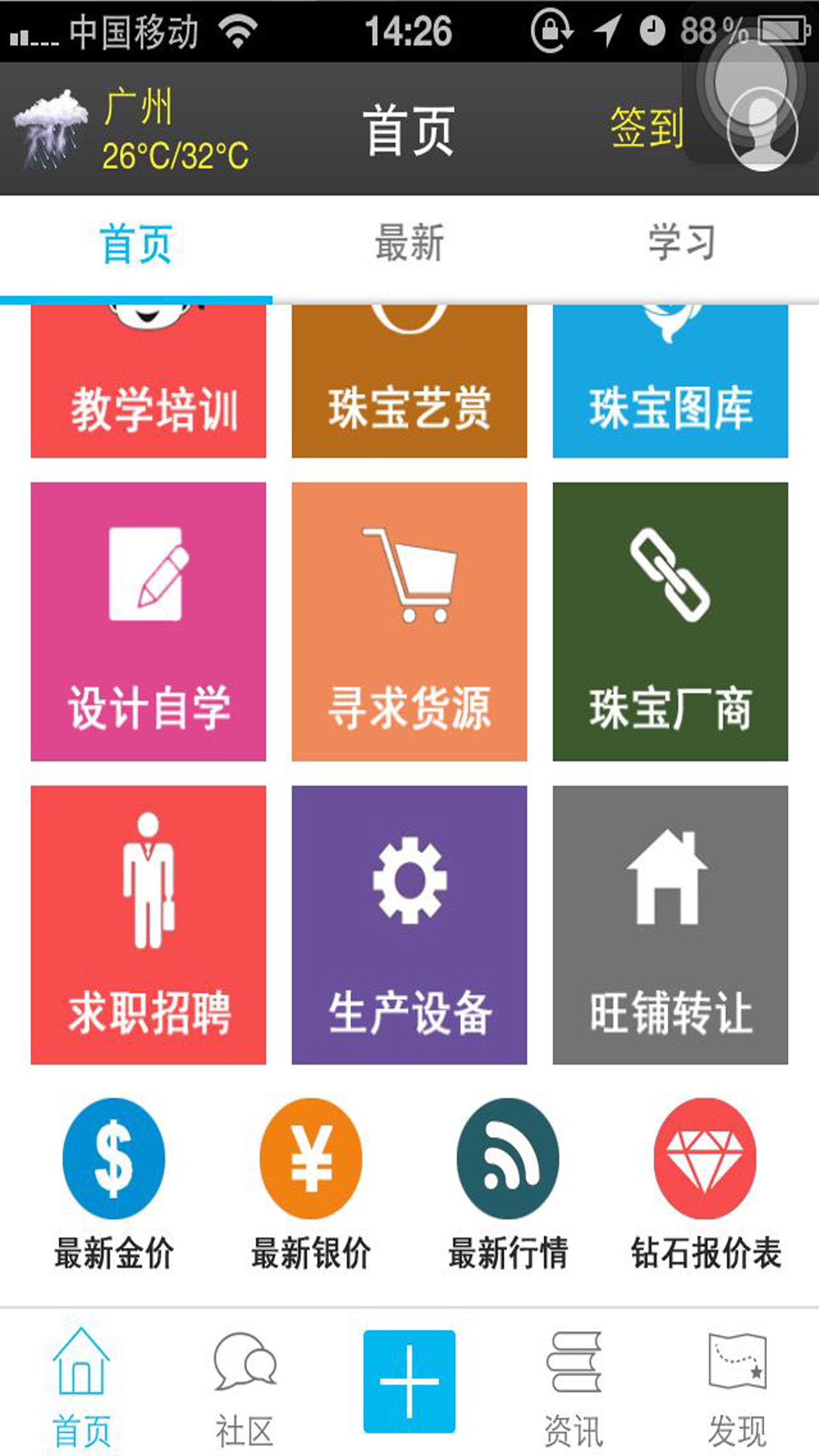Open the 旺铺转让 house tile
The width and height of the screenshot is (819, 1456).
[671, 925]
